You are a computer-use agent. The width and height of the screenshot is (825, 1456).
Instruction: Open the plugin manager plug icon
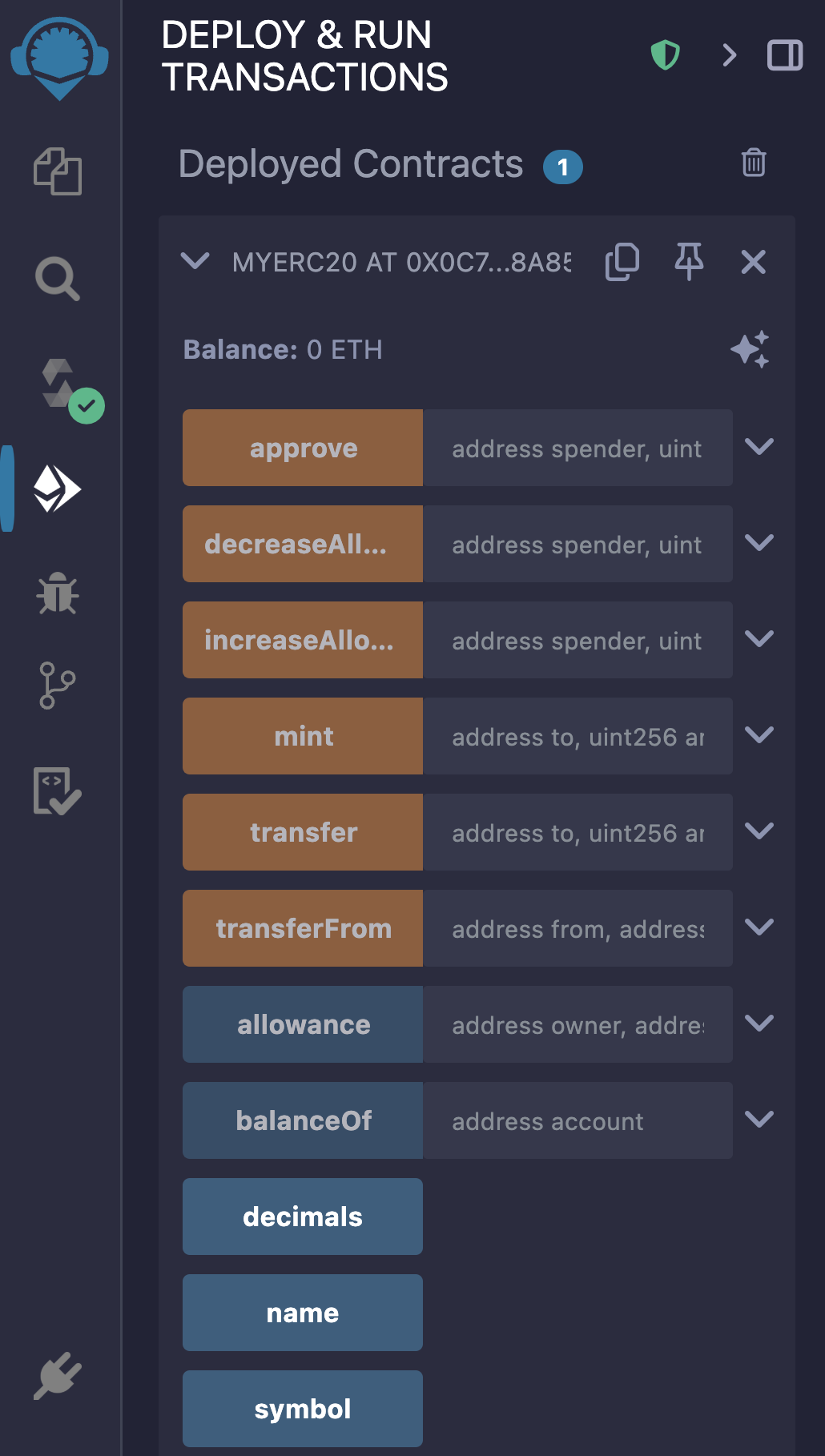pyautogui.click(x=58, y=1376)
